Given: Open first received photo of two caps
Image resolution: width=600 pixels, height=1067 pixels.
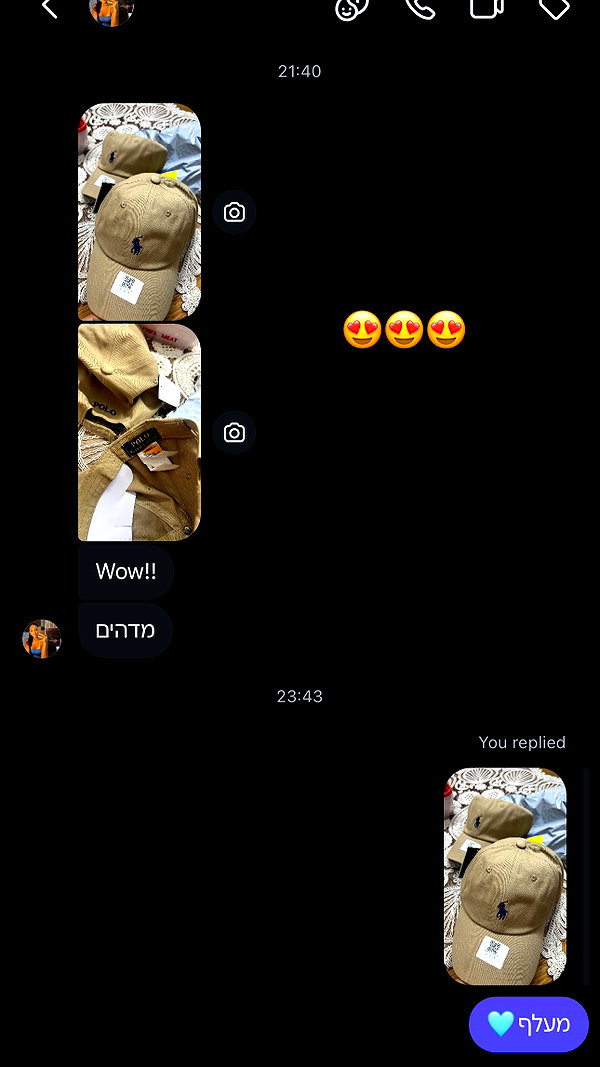Looking at the screenshot, I should [x=139, y=212].
